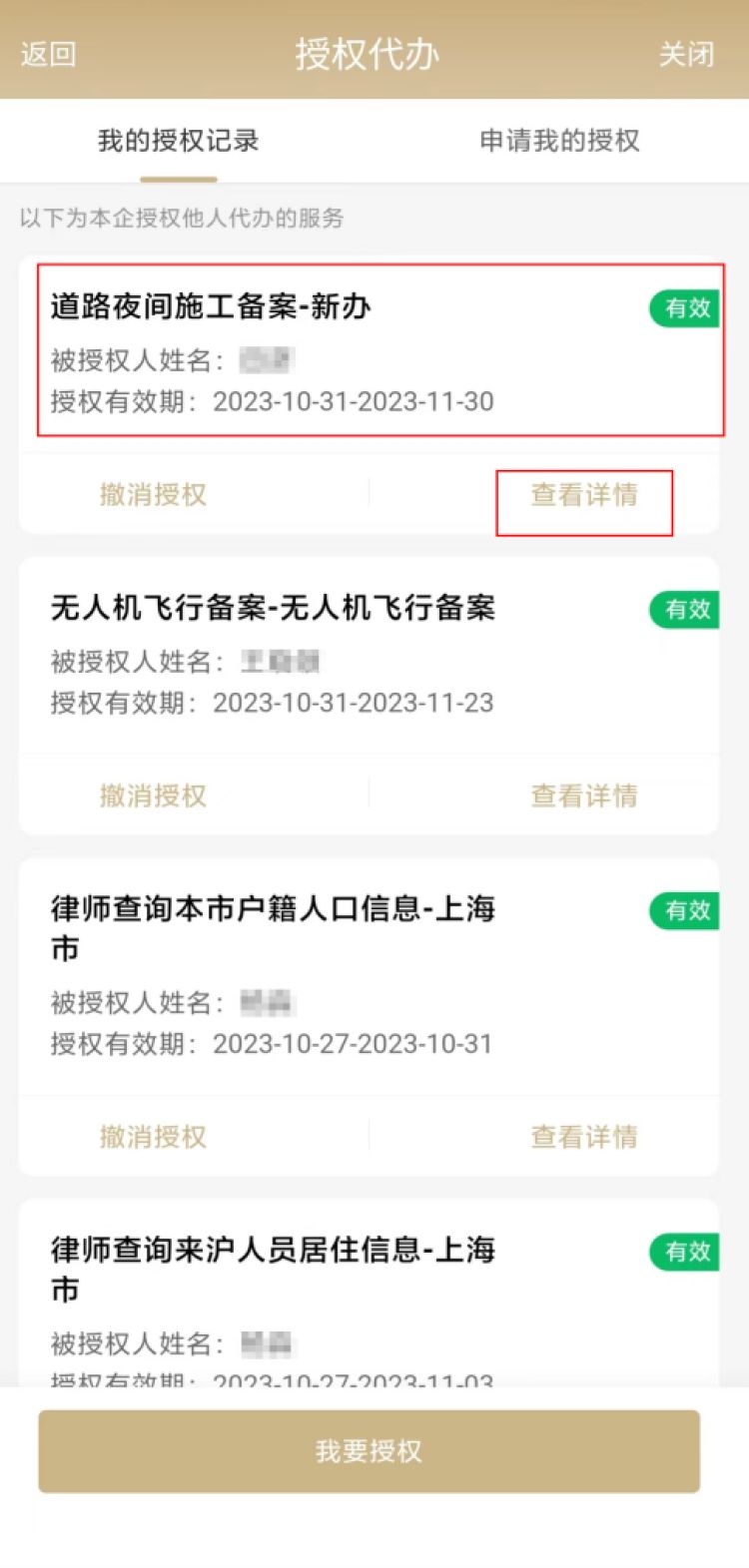This screenshot has width=749, height=1568.
Task: Tap 查看详情 for 道路夜间施工备案-新办
Action: [x=584, y=494]
